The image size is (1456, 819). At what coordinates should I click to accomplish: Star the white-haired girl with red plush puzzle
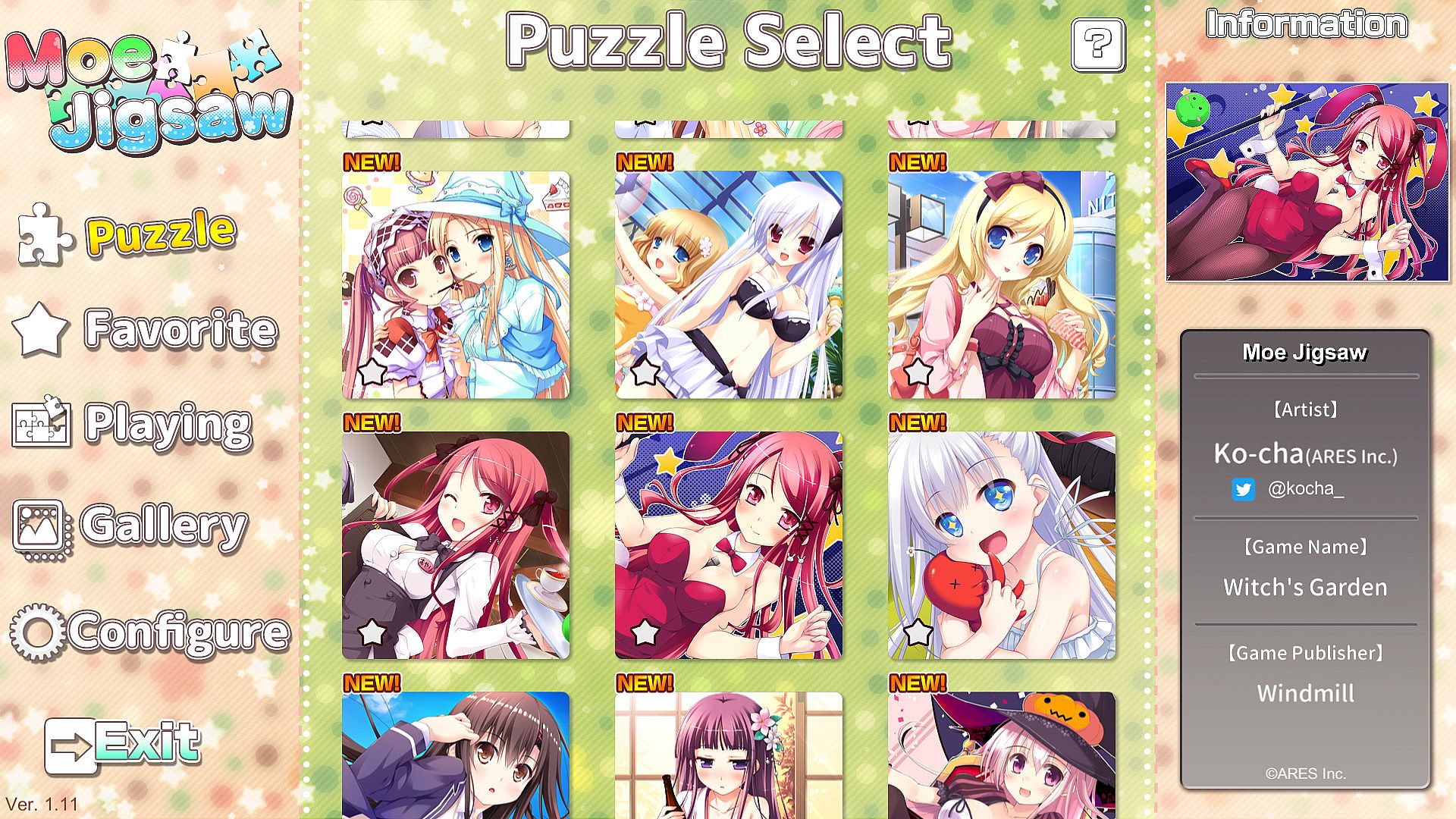918,631
